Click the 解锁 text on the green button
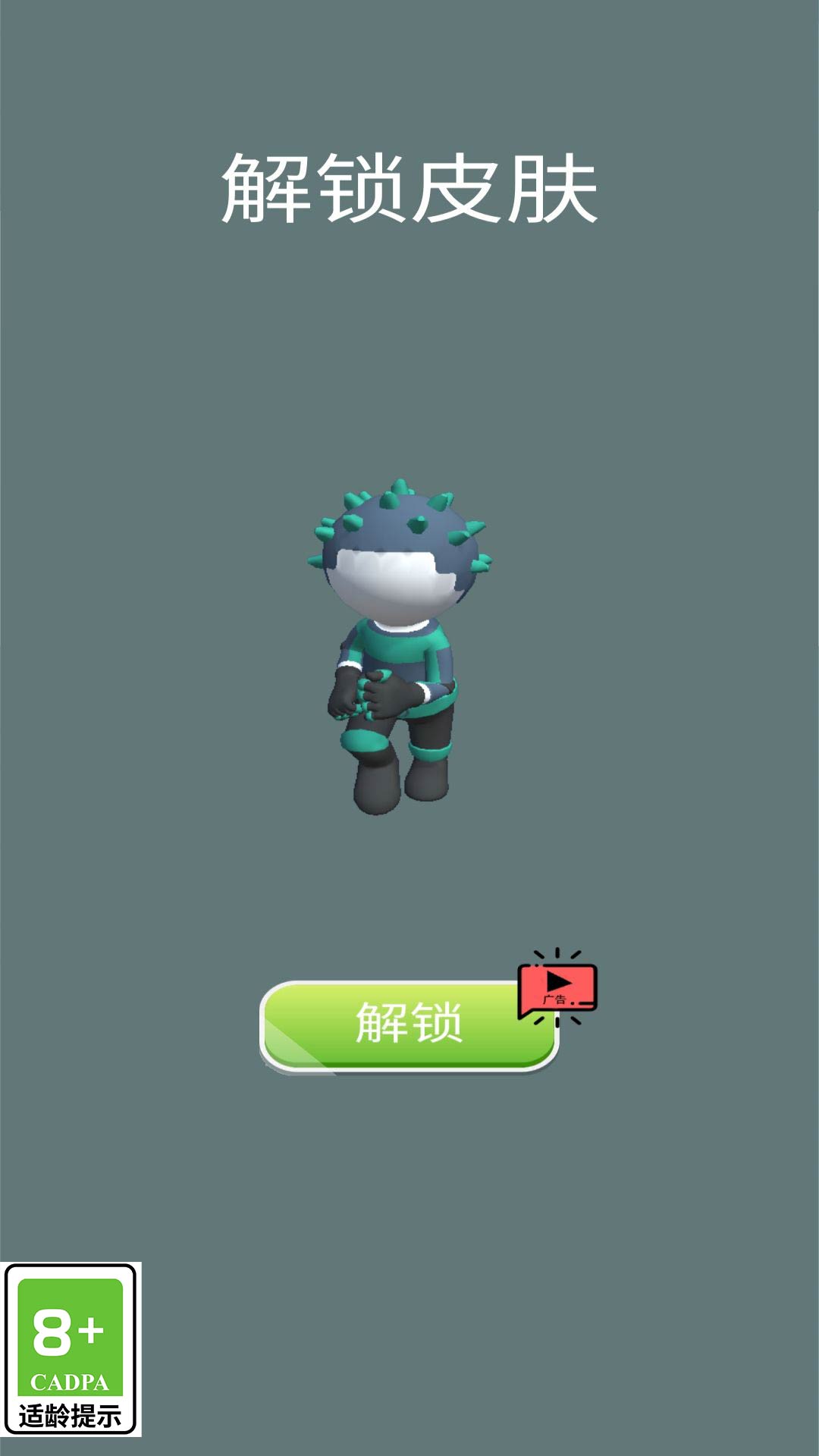Image resolution: width=819 pixels, height=1456 pixels. point(409,1022)
